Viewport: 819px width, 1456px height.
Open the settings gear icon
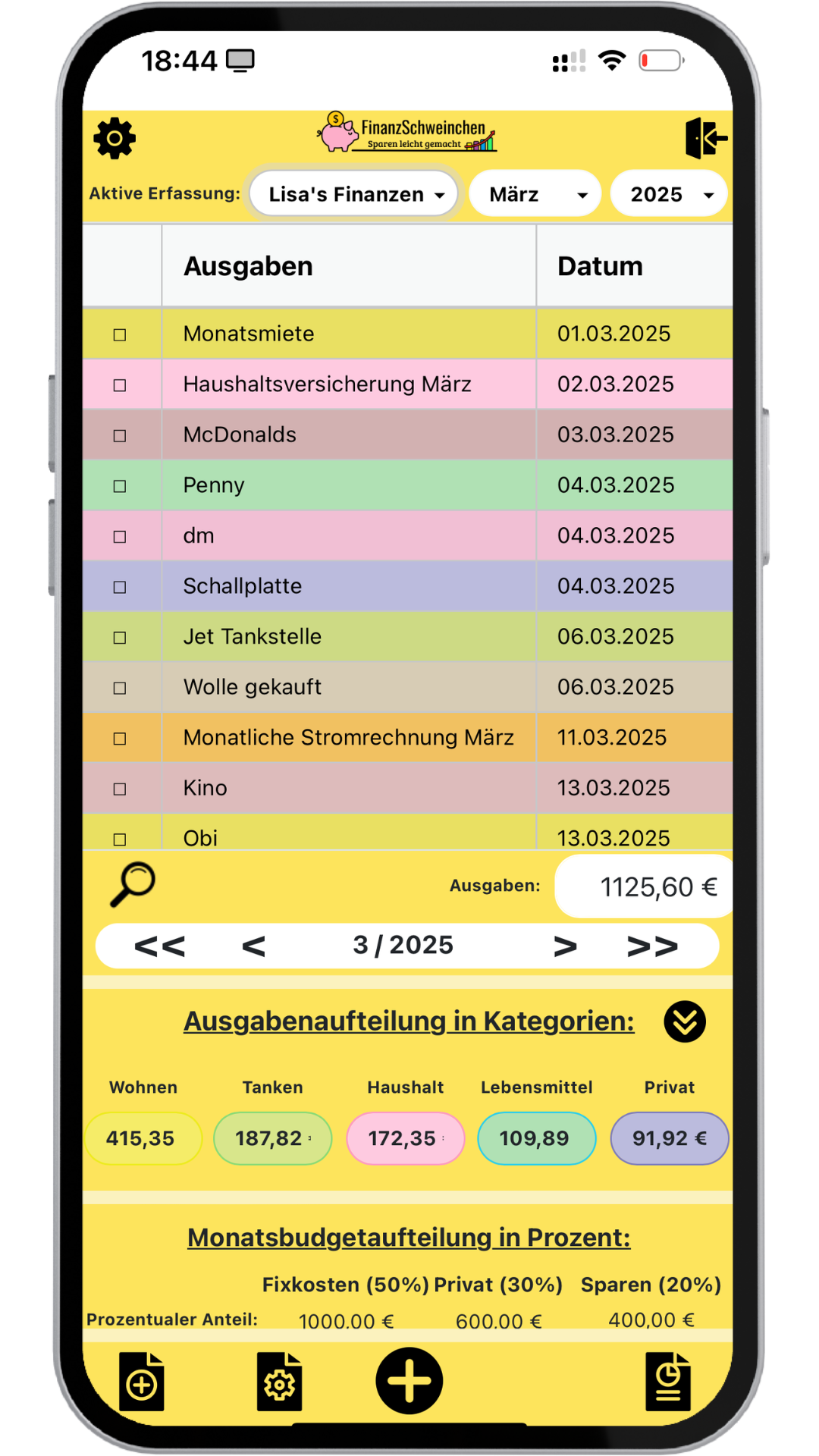point(115,138)
